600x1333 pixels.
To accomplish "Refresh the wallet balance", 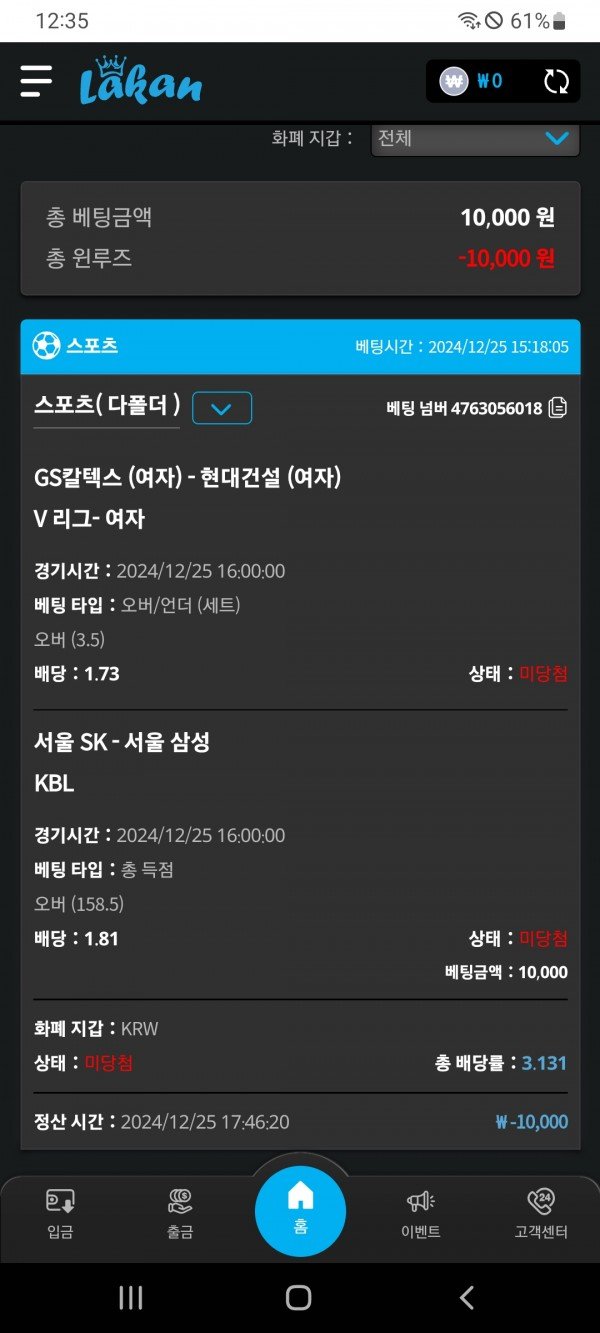I will 556,81.
